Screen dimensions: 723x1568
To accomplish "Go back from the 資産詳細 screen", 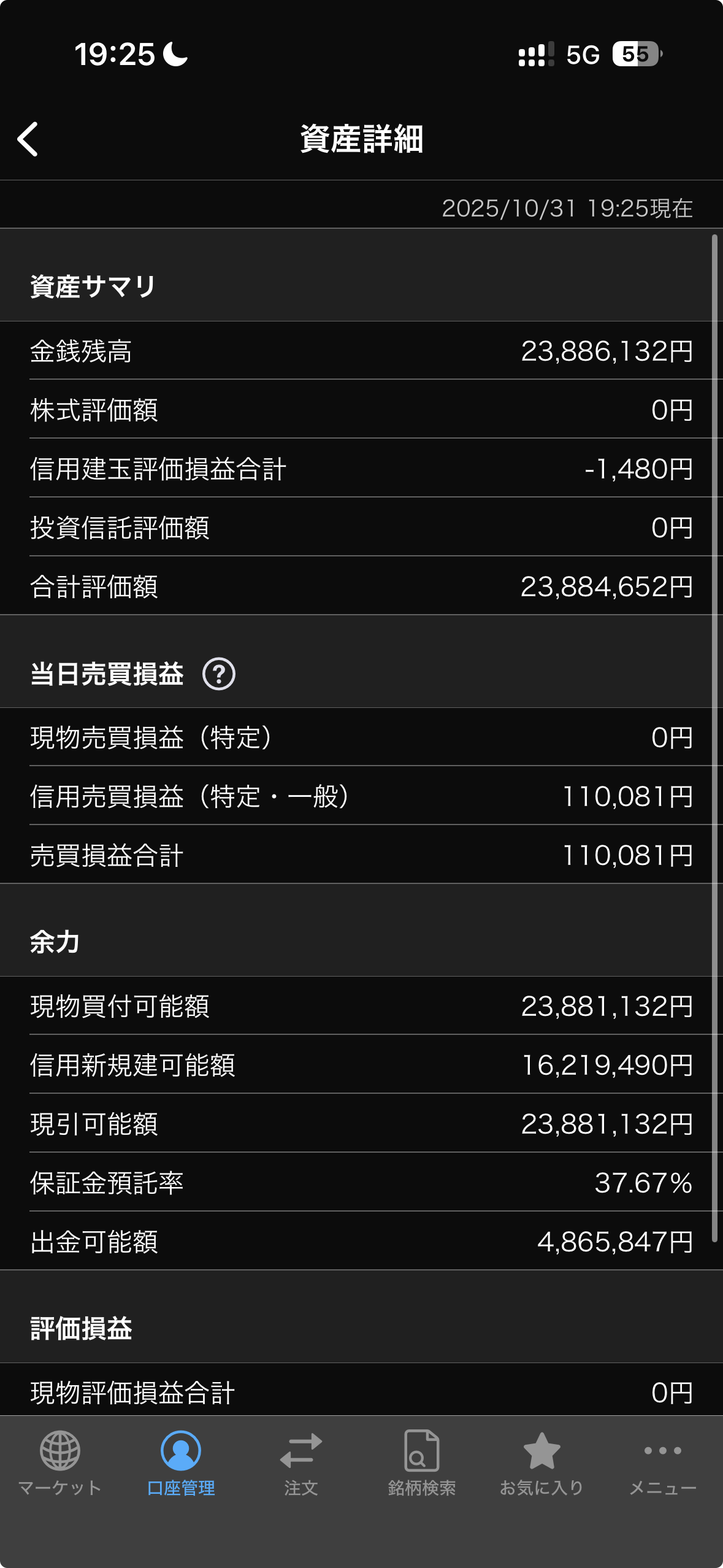I will pyautogui.click(x=28, y=139).
